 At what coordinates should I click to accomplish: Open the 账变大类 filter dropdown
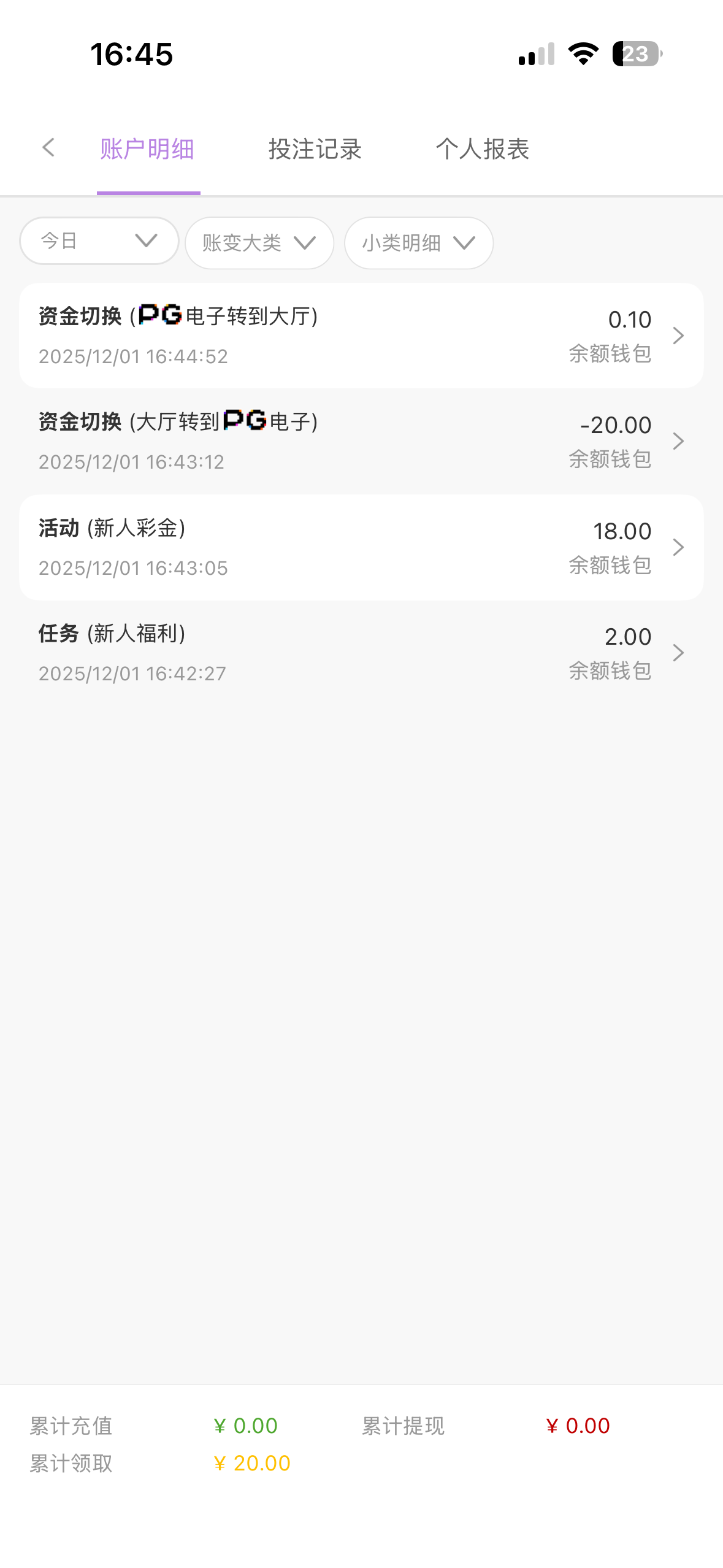259,243
